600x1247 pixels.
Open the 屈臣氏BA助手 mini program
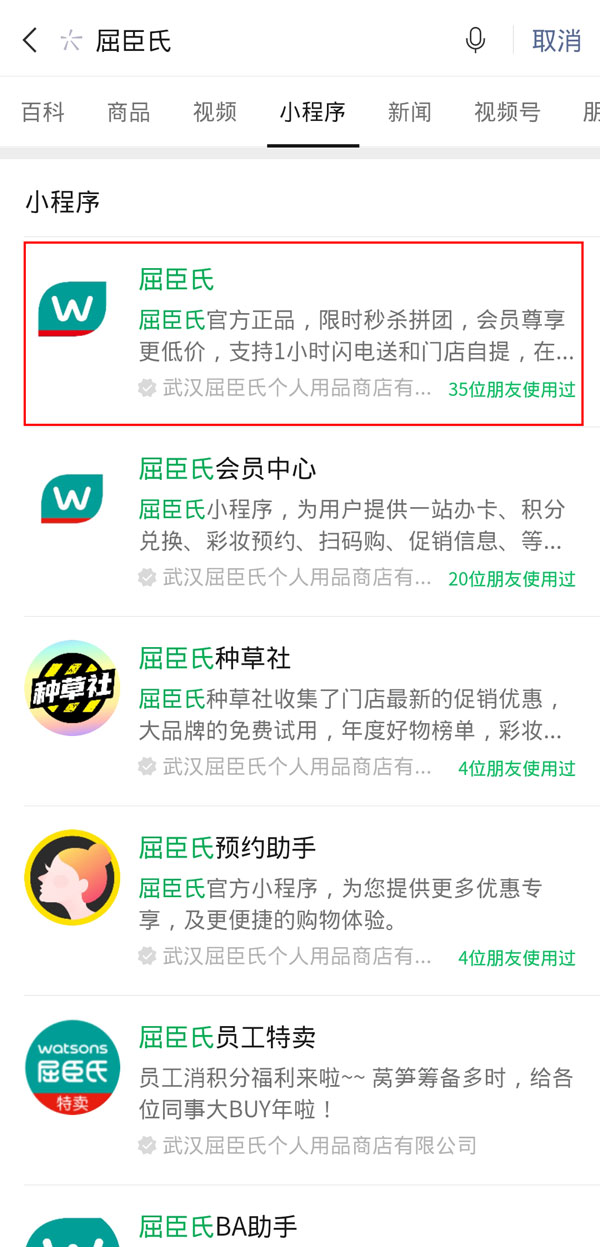pyautogui.click(x=303, y=1226)
